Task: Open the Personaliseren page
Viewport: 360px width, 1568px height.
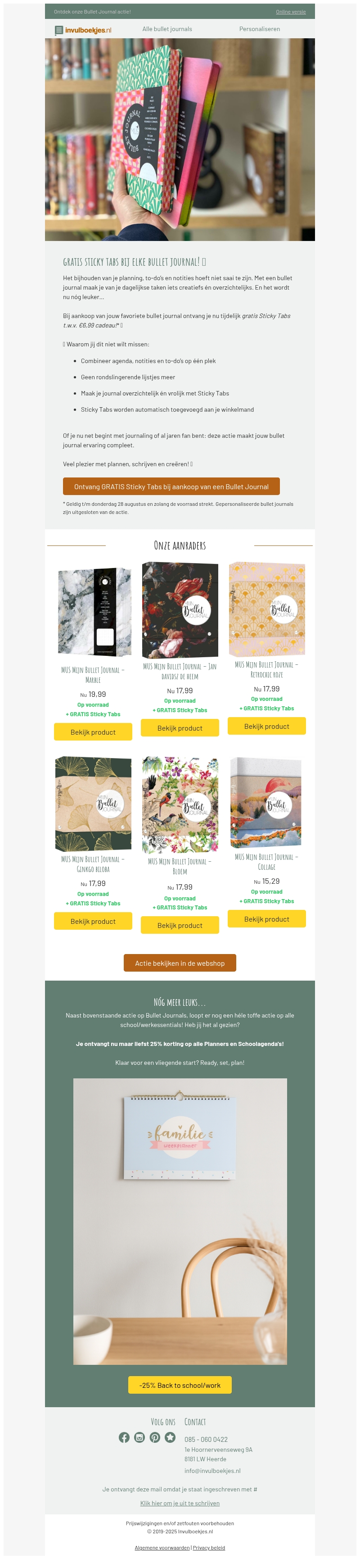Action: 259,29
